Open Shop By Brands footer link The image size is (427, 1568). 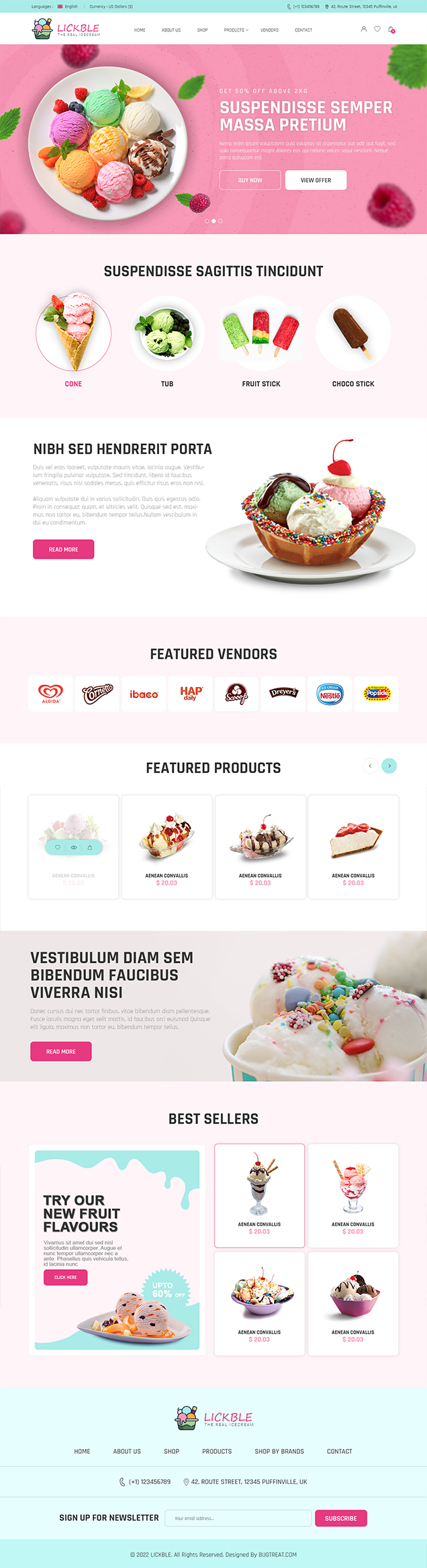pyautogui.click(x=279, y=1451)
